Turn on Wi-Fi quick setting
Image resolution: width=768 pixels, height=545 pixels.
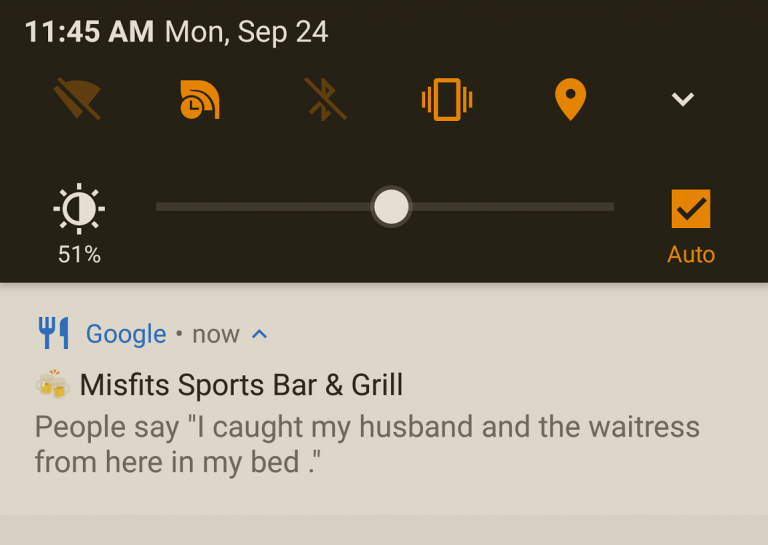click(x=77, y=99)
